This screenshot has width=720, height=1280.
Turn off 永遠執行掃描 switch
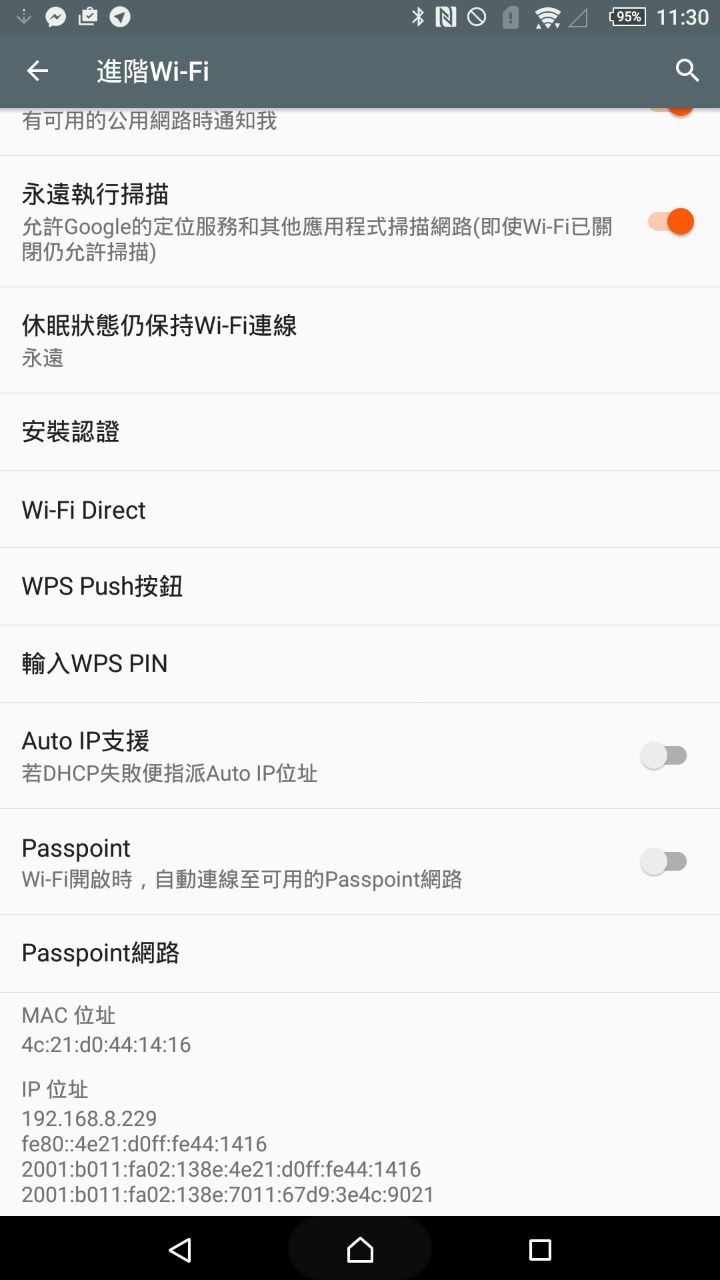pos(669,222)
